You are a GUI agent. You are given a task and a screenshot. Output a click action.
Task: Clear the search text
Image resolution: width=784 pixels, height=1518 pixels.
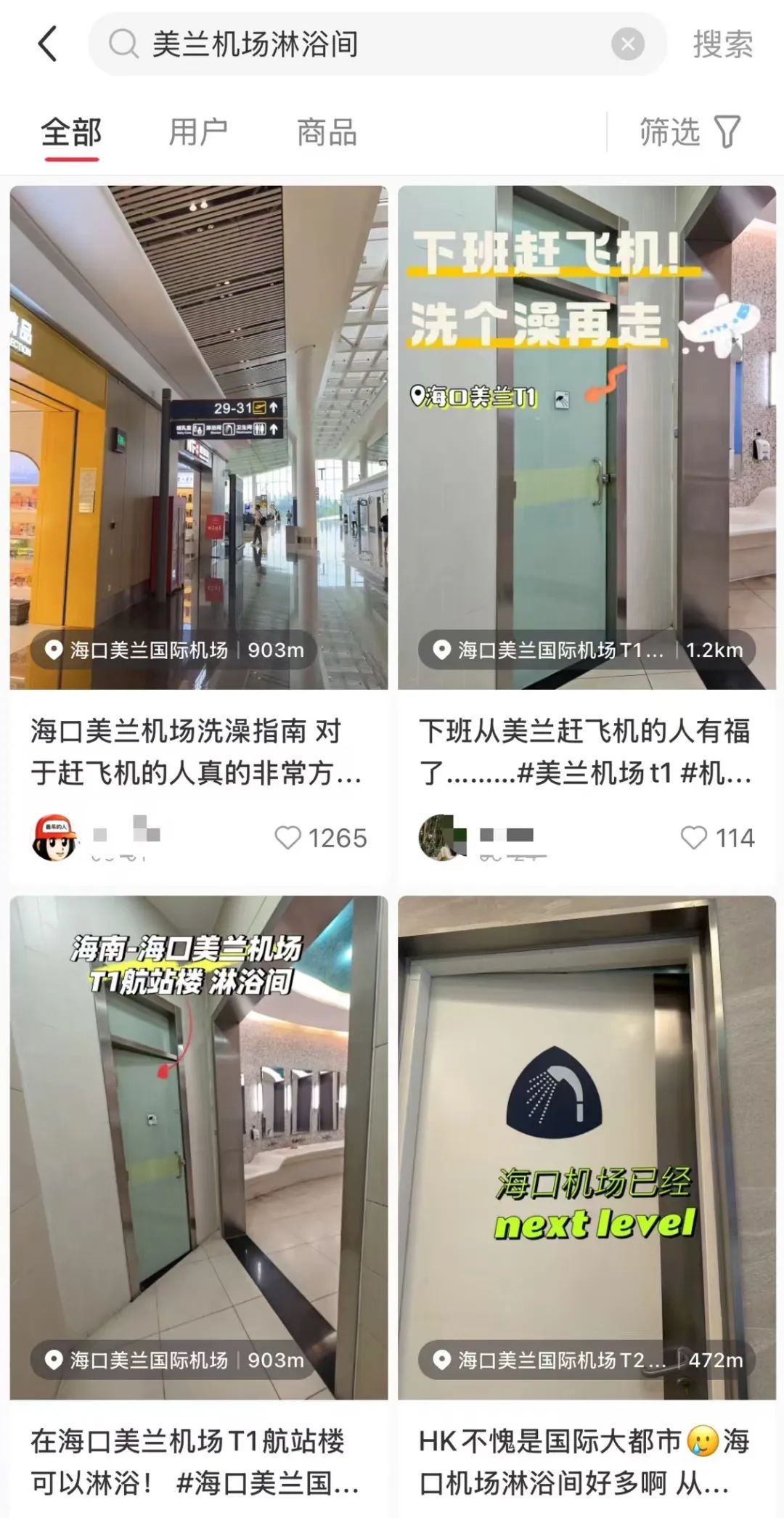click(627, 44)
